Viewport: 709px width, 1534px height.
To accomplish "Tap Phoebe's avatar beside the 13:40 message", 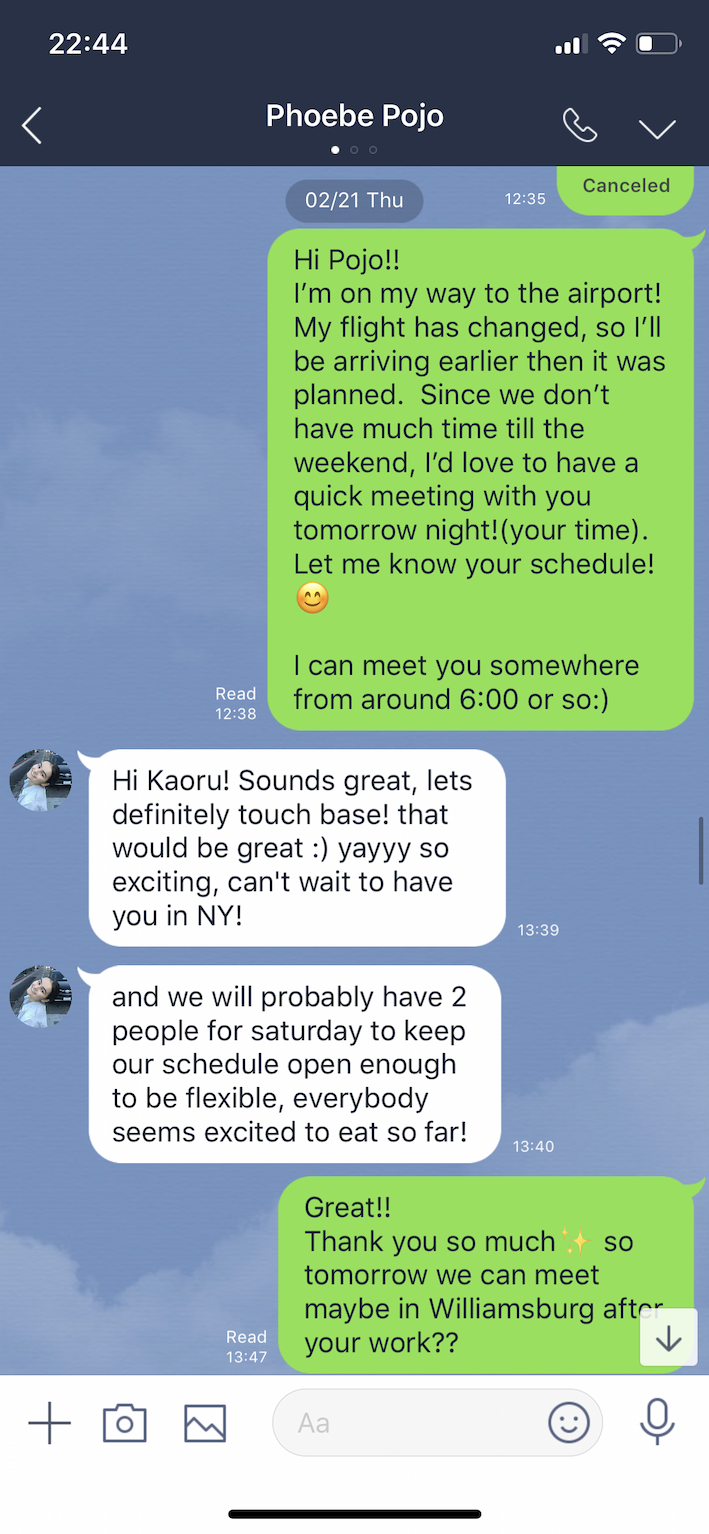I will [x=41, y=996].
